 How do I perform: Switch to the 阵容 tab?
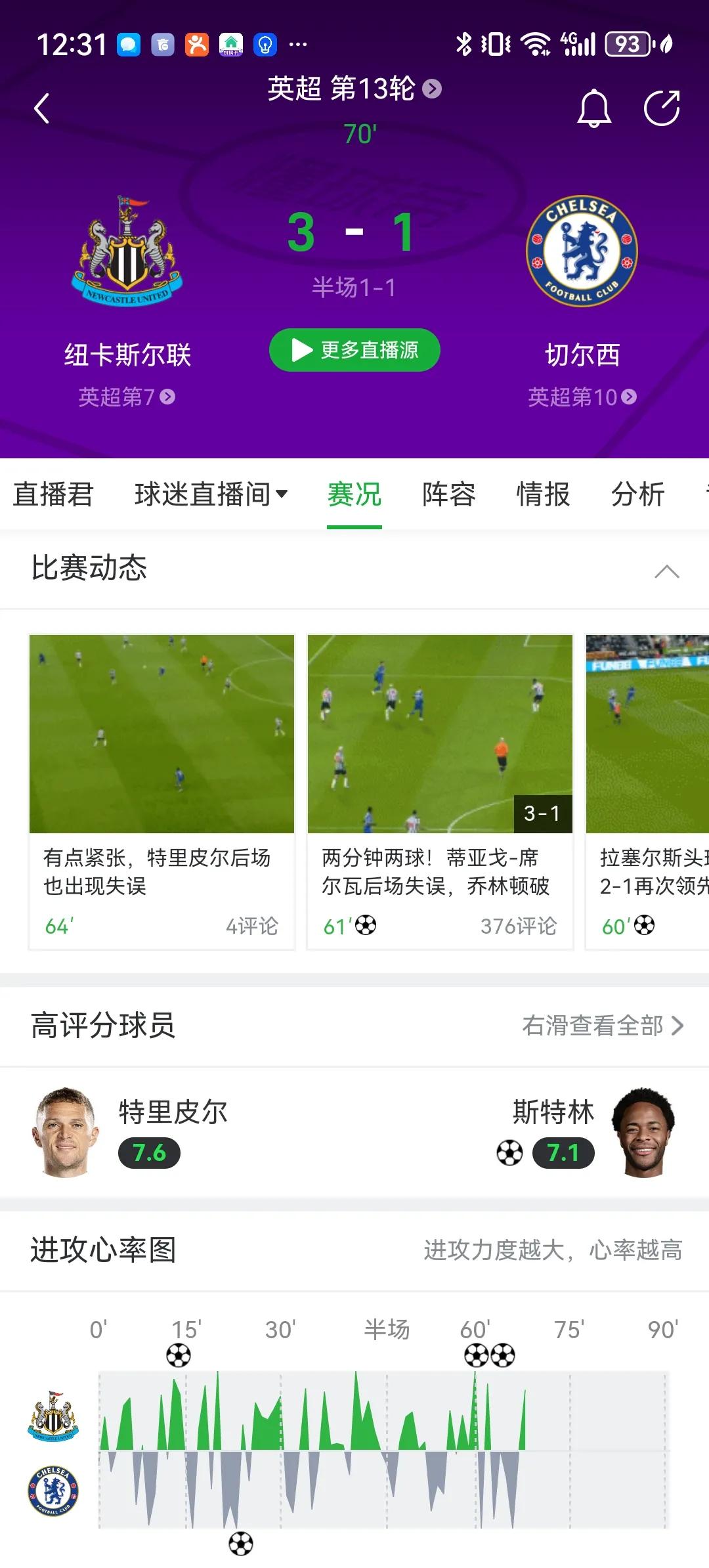pos(450,494)
